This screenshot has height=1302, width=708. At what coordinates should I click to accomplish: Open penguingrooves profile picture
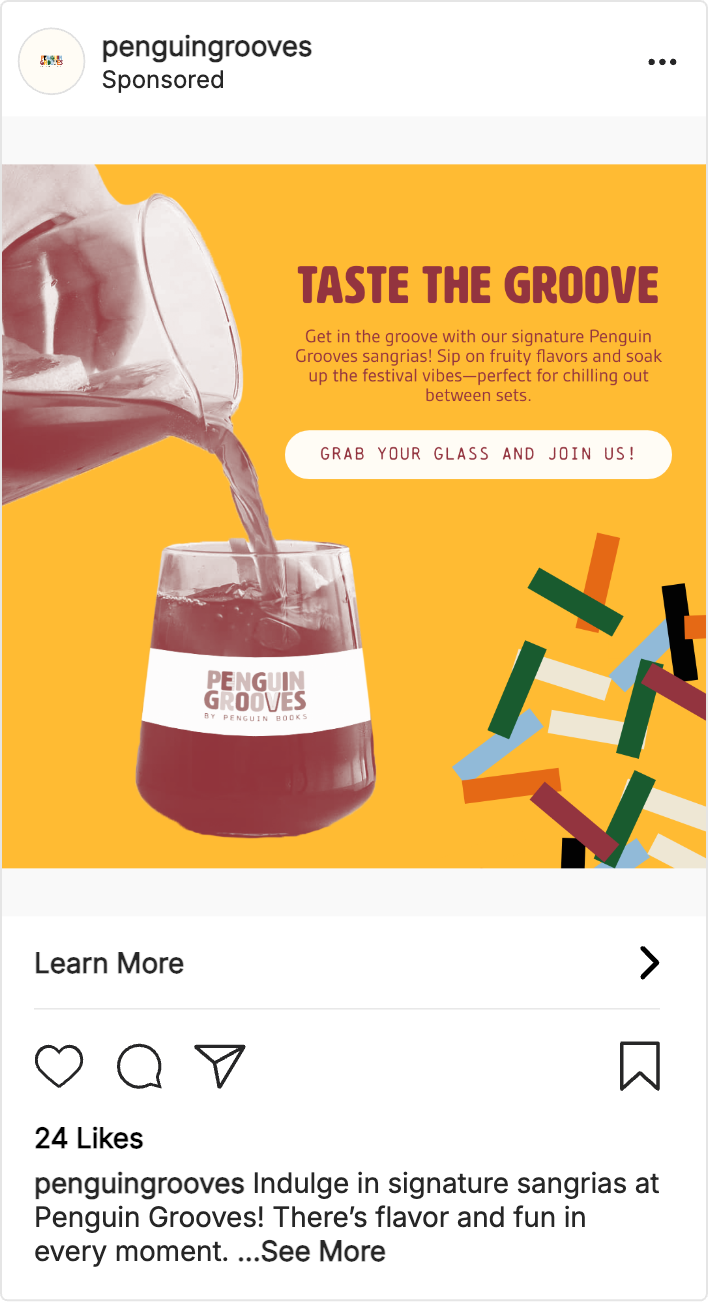coord(51,62)
